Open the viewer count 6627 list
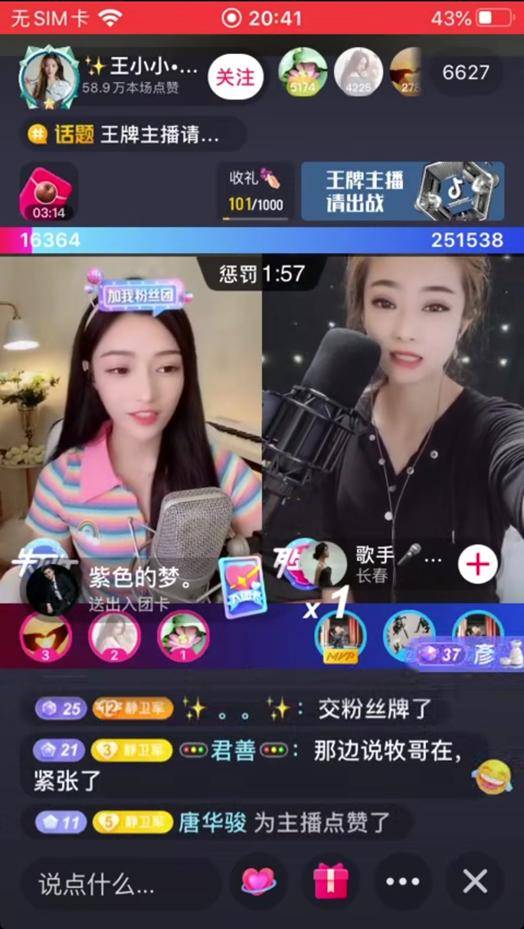 click(x=466, y=73)
